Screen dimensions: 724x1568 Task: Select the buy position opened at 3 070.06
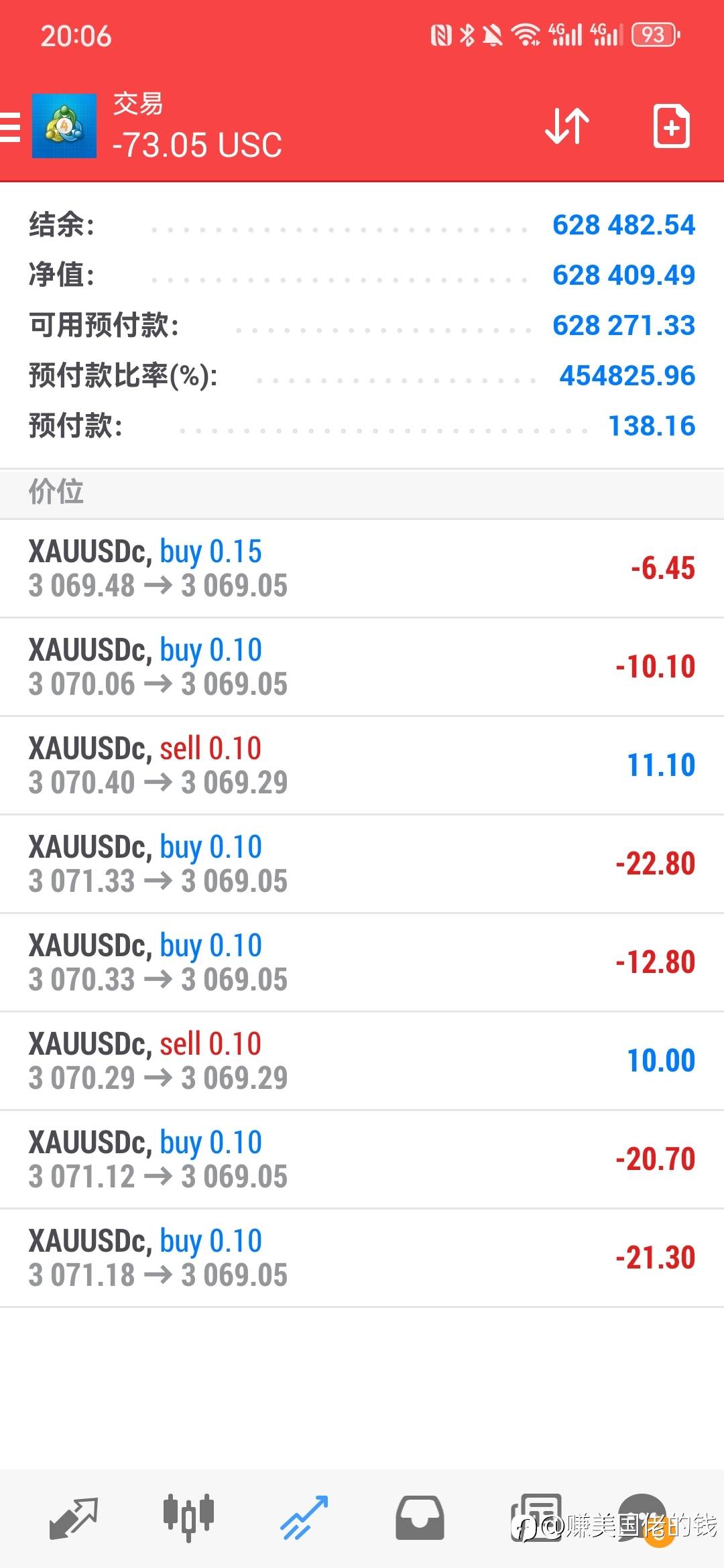362,667
